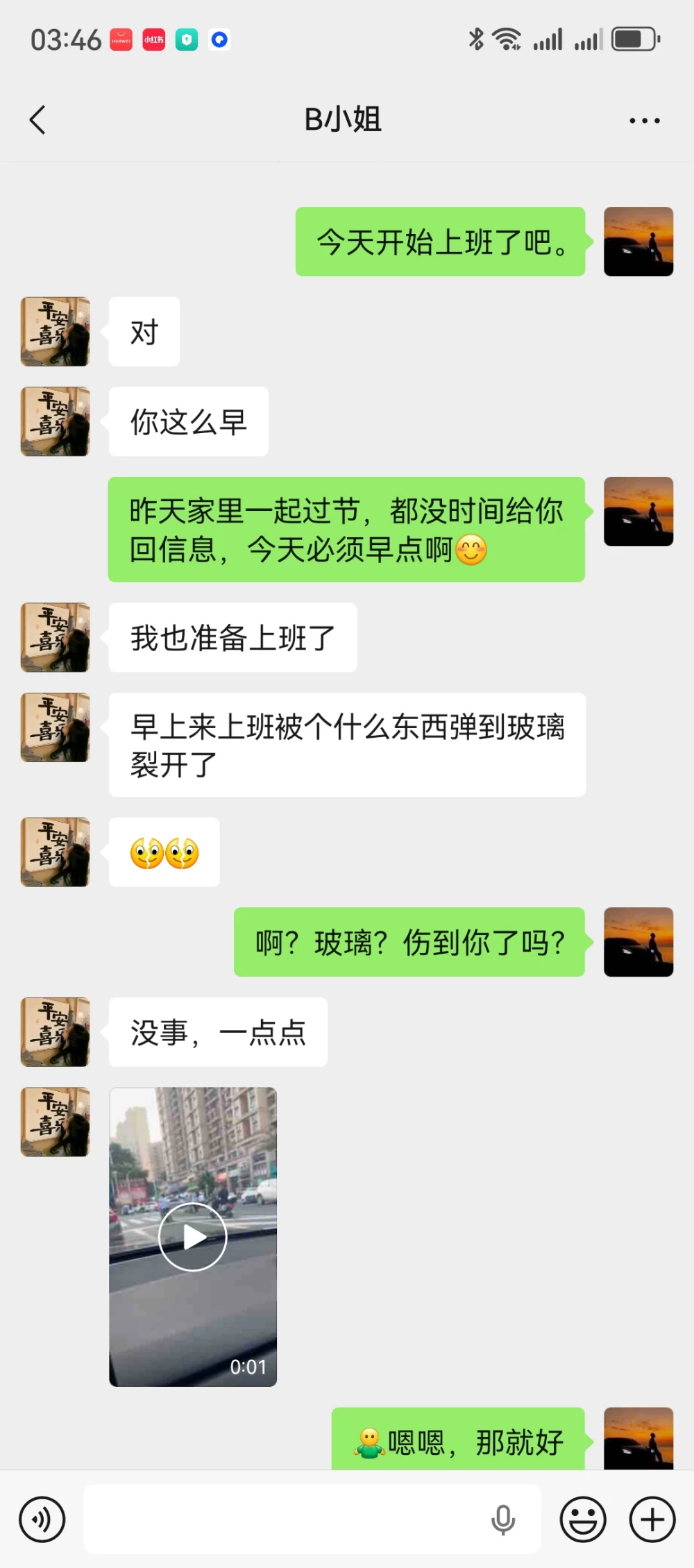
Task: Tap the microphone icon in the input field
Action: click(x=502, y=1519)
